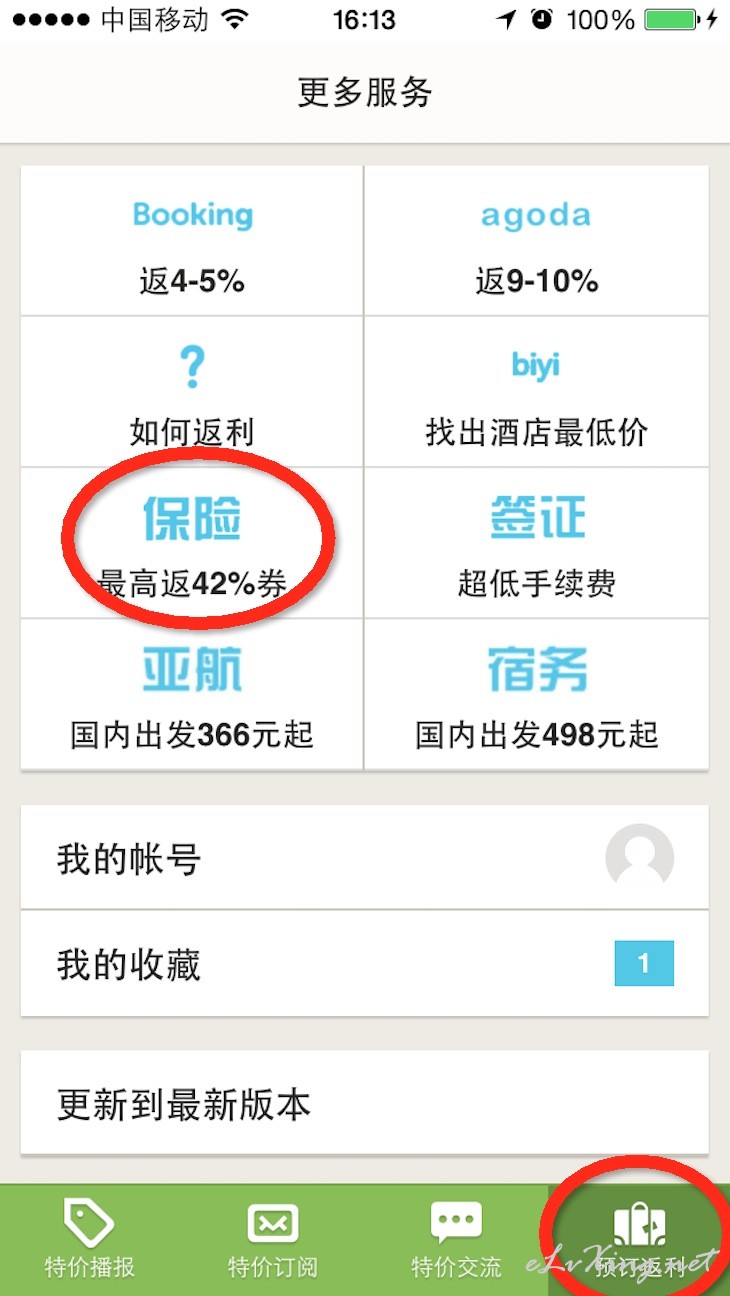Viewport: 730px width, 1296px height.
Task: Select the 预订返利 tab
Action: click(x=639, y=1240)
